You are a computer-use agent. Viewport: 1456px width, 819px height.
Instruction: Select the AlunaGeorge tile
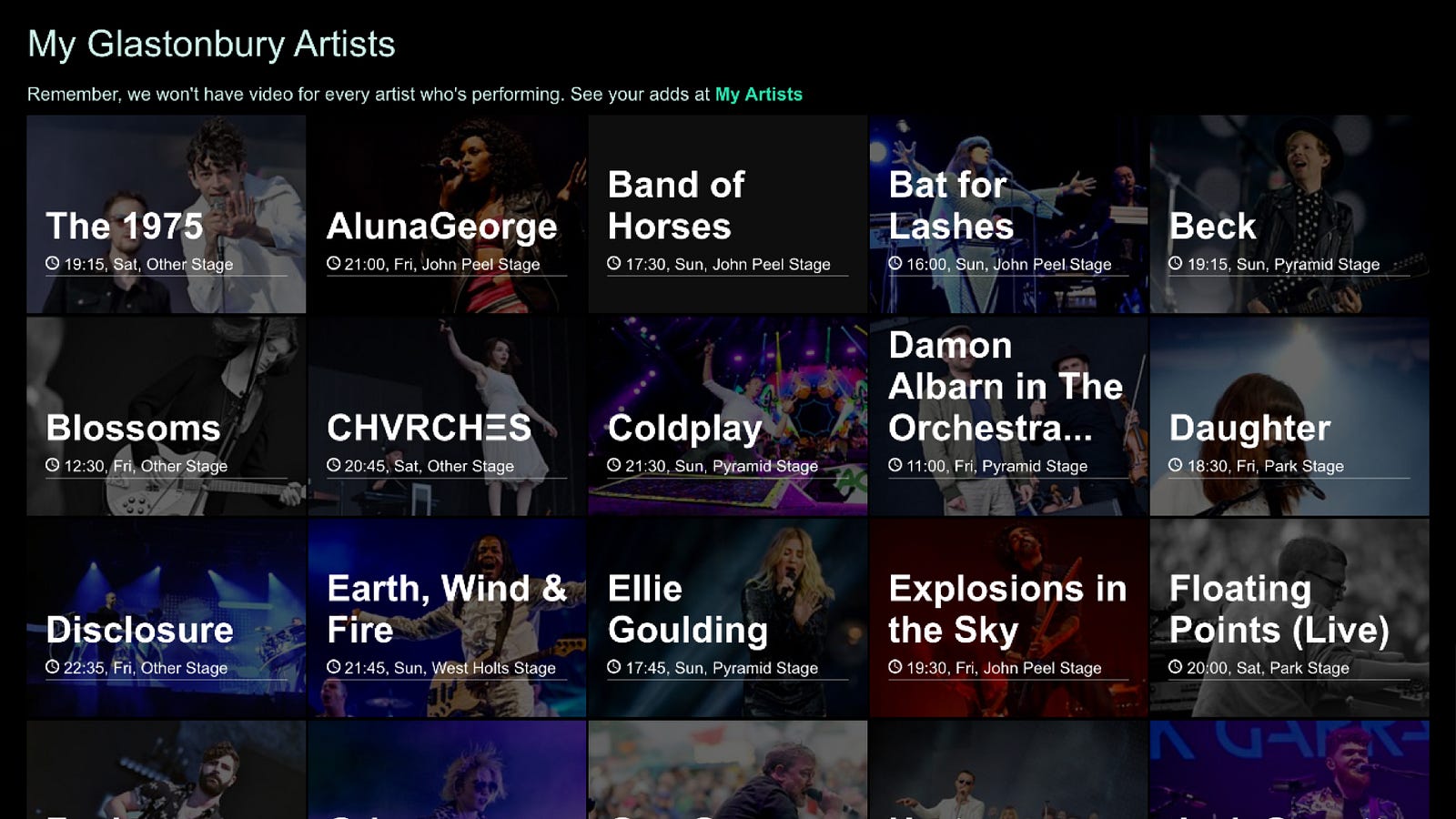tap(447, 215)
